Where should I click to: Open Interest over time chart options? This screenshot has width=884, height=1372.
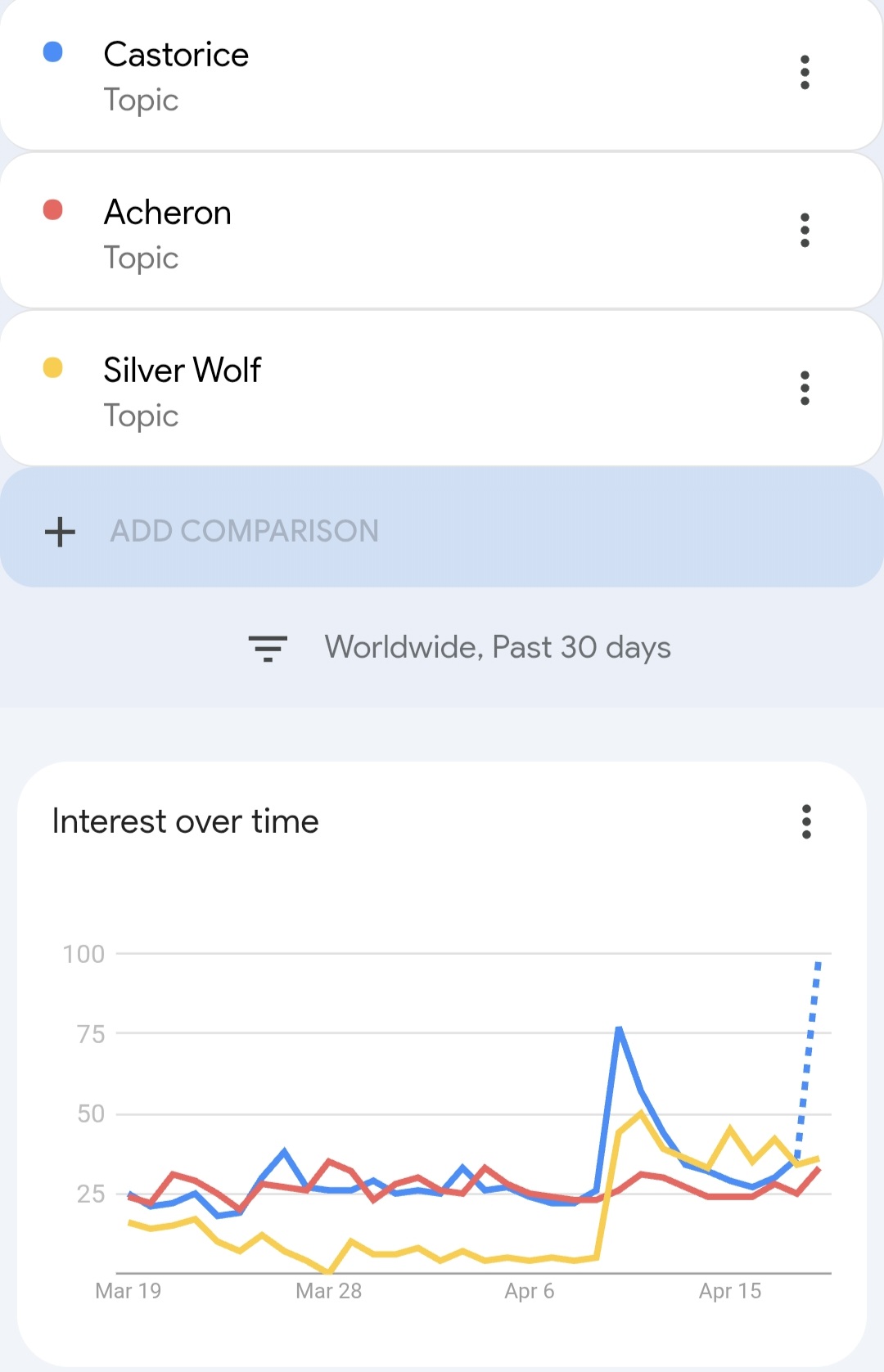(x=806, y=821)
